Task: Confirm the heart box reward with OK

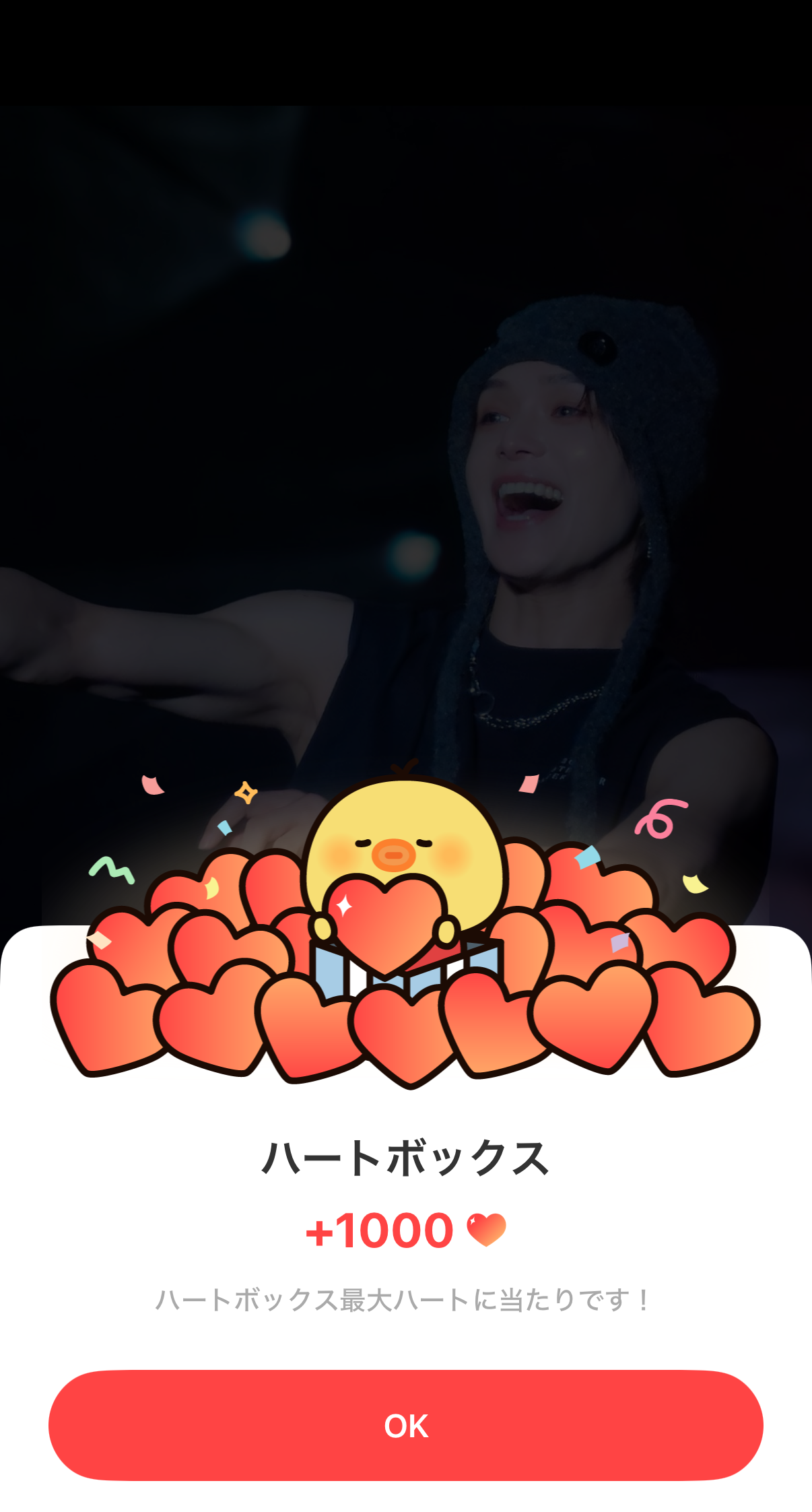Action: (405, 1425)
